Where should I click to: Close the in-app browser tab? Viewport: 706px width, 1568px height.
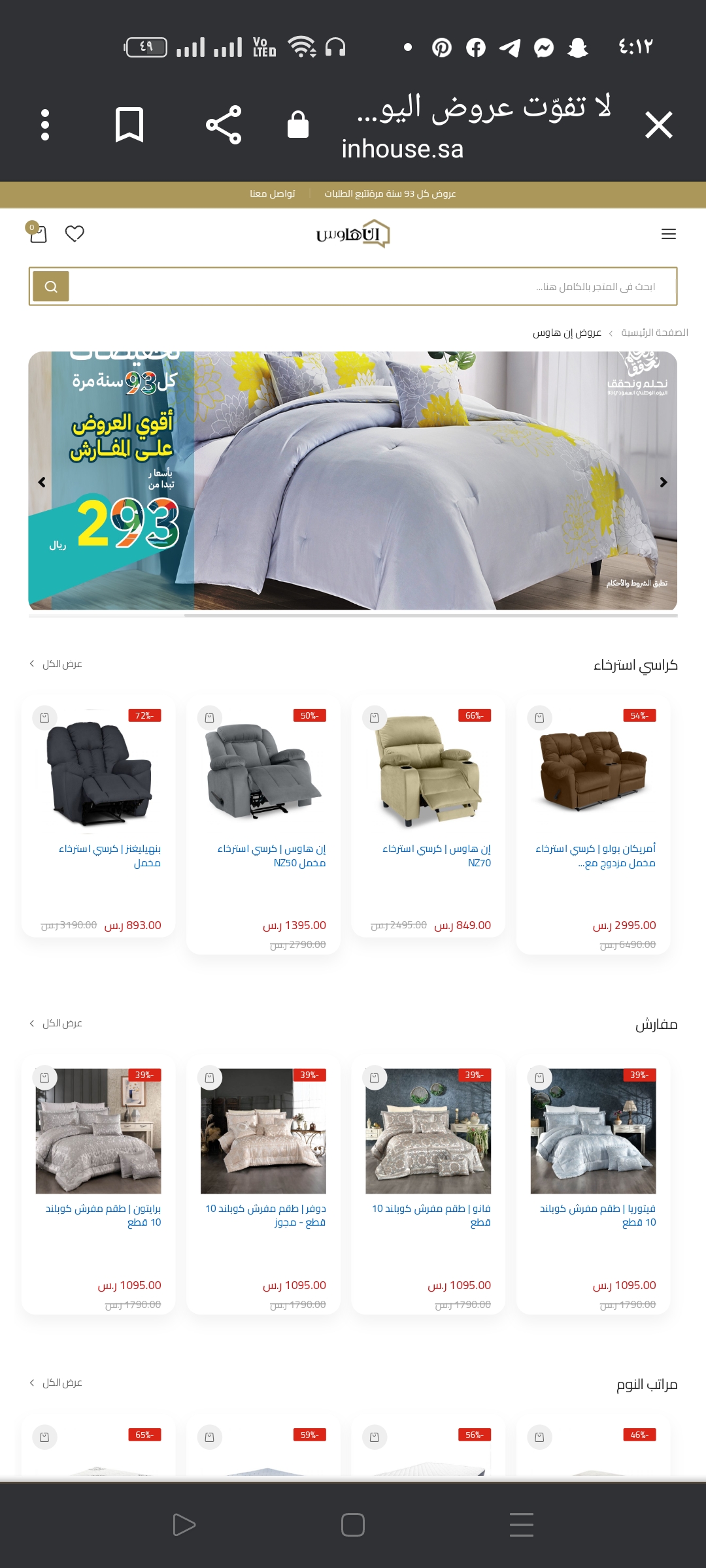[x=658, y=125]
